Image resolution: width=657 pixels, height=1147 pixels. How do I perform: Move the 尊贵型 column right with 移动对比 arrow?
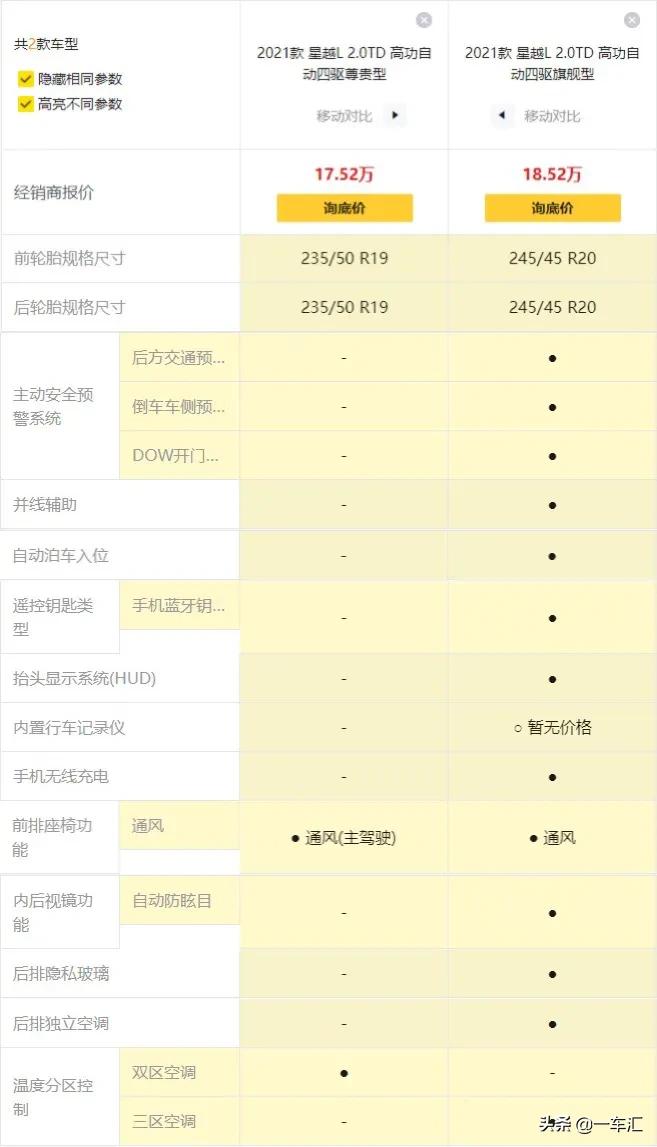(396, 116)
